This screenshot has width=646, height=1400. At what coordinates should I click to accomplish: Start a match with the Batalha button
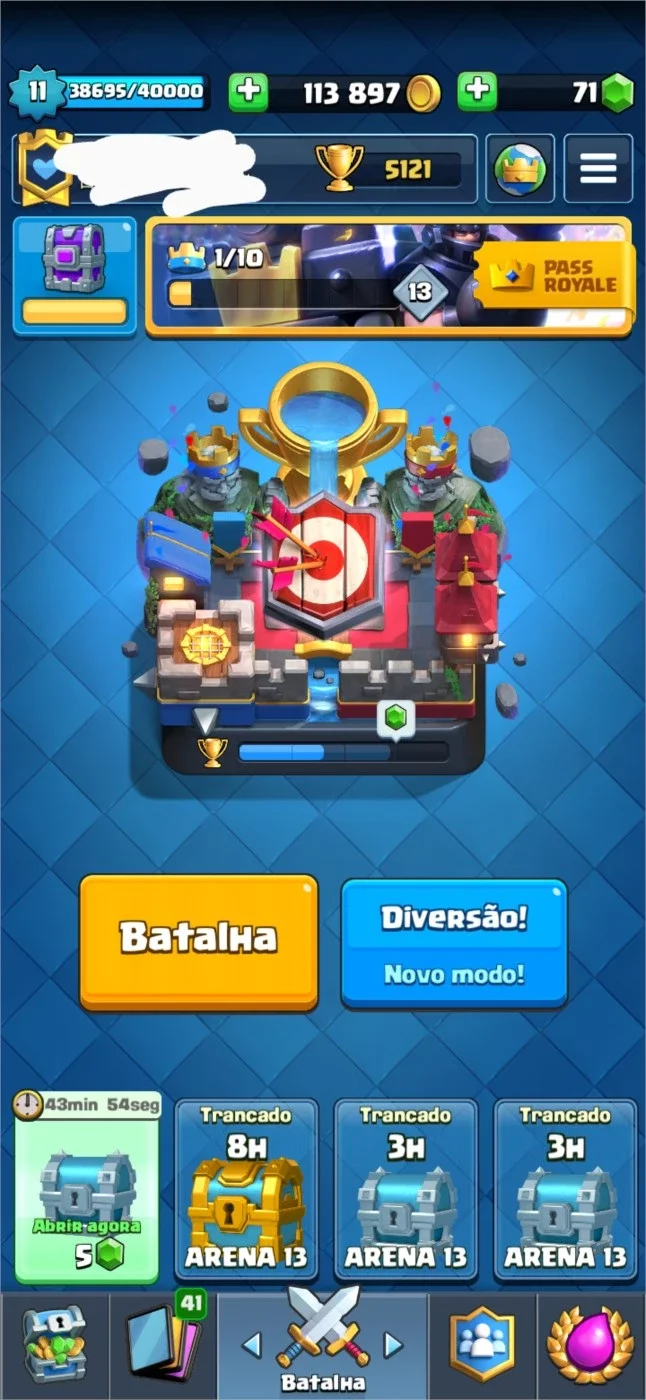(x=199, y=941)
